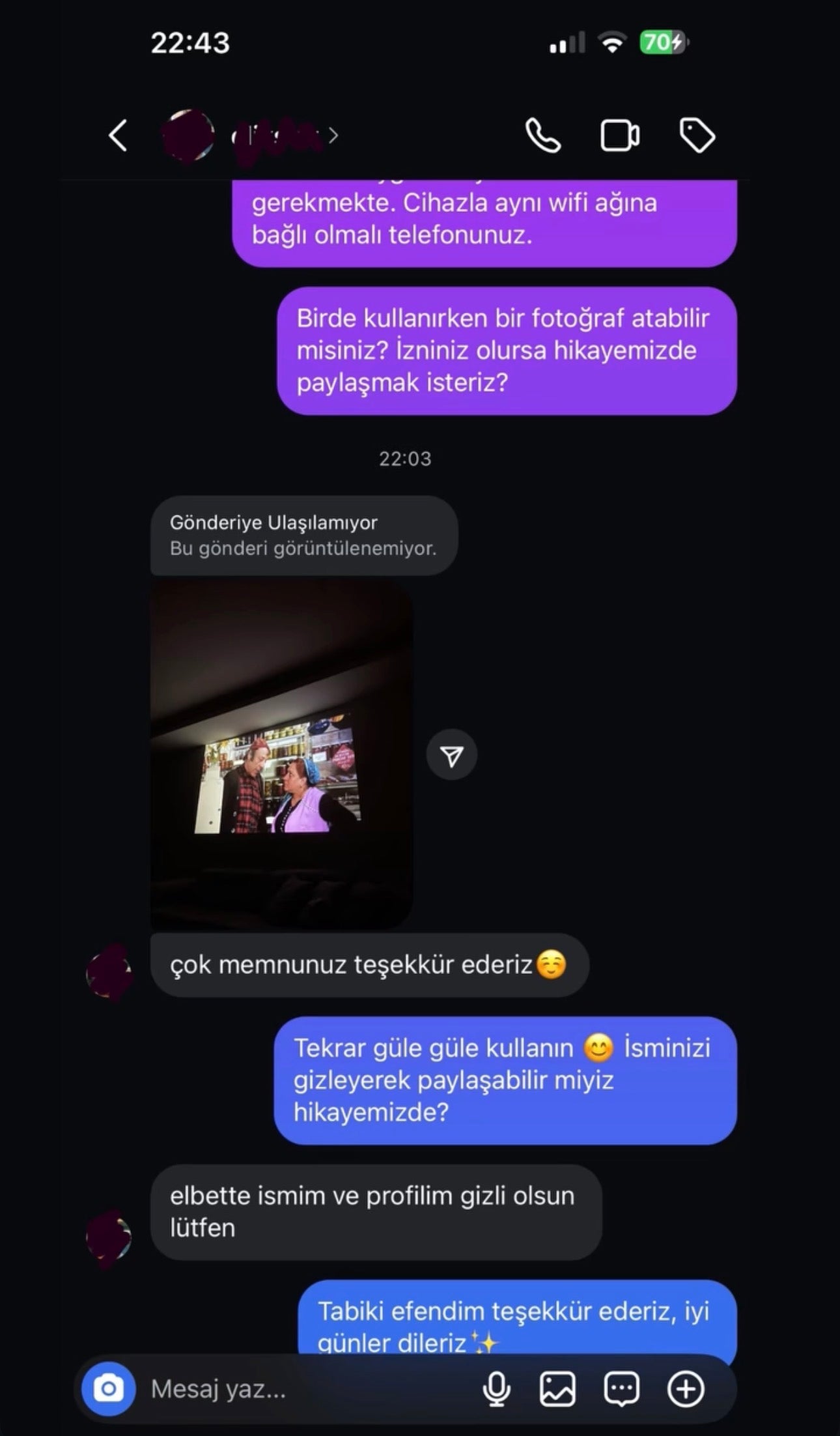Start a video call
The image size is (840, 1436).
click(x=619, y=136)
